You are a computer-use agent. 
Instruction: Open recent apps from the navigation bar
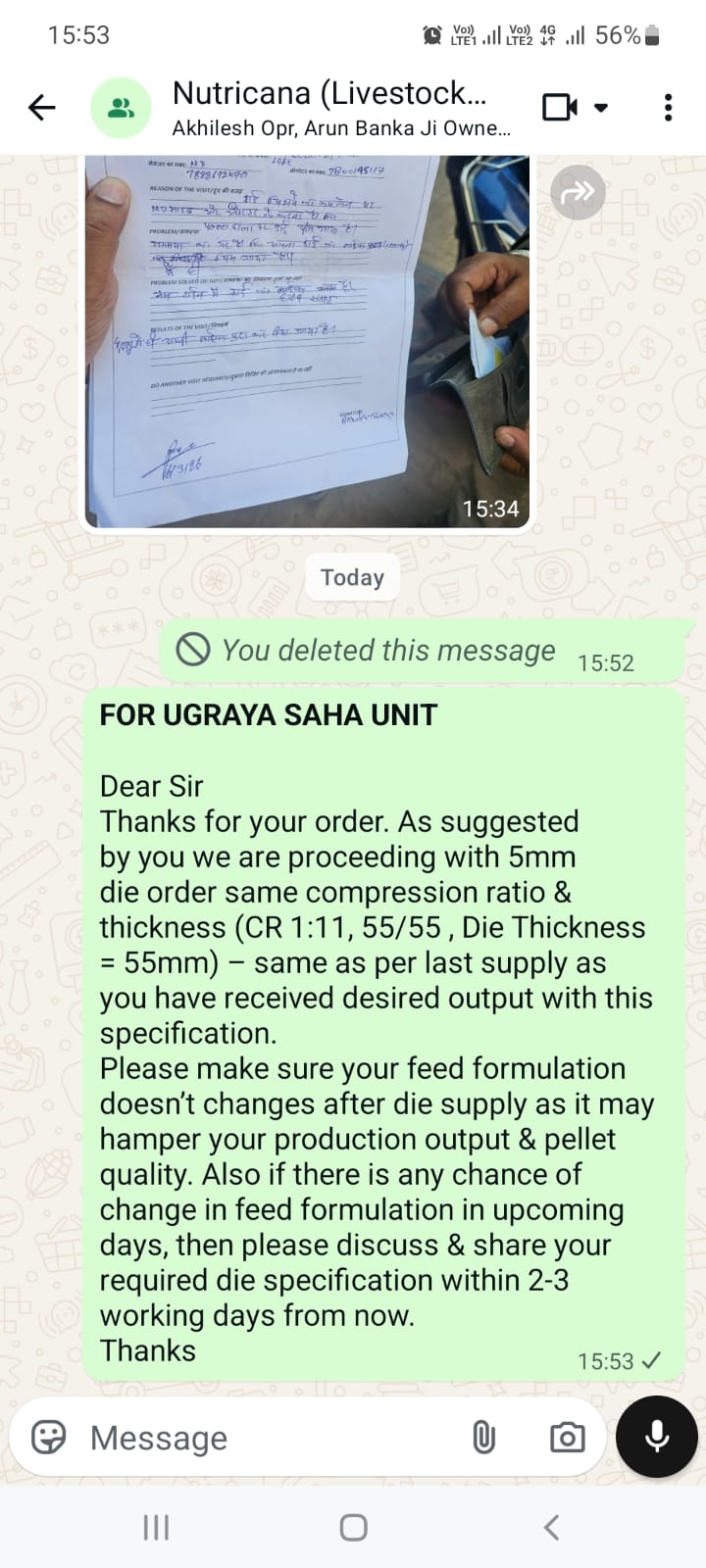156,1527
